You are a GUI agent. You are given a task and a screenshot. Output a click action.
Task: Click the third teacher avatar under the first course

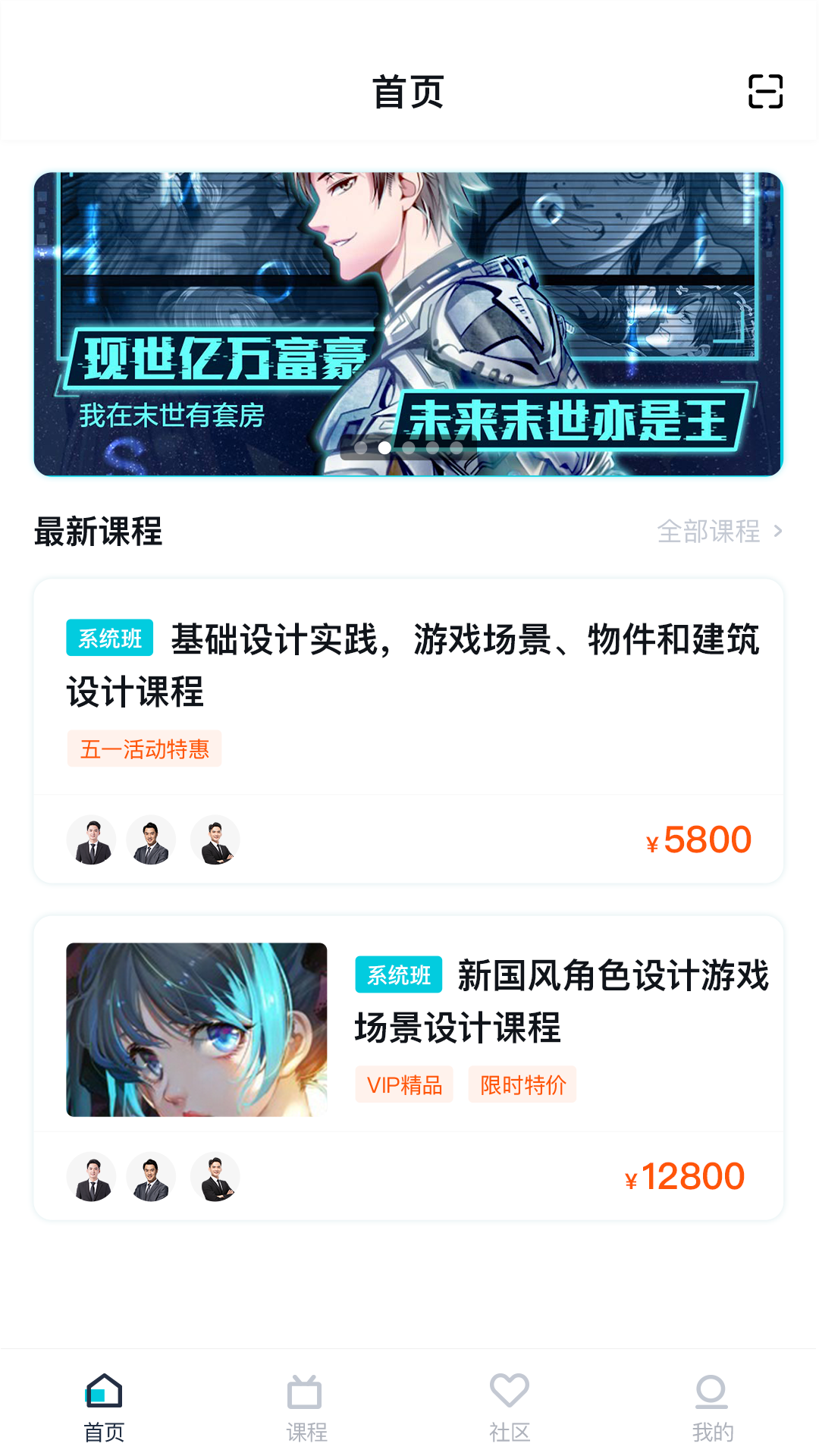[215, 839]
